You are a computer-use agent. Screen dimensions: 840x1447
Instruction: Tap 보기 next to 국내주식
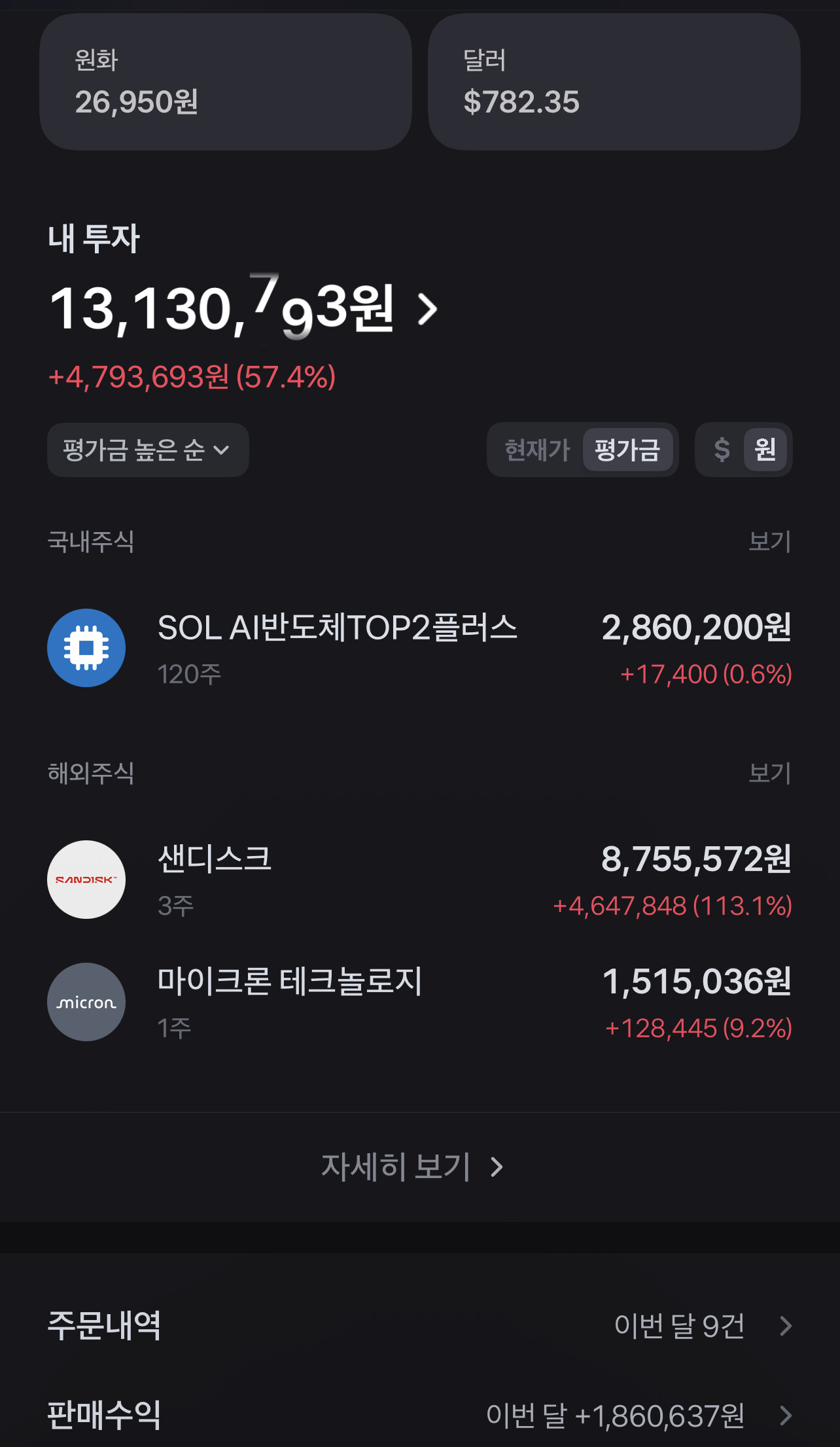tap(770, 541)
